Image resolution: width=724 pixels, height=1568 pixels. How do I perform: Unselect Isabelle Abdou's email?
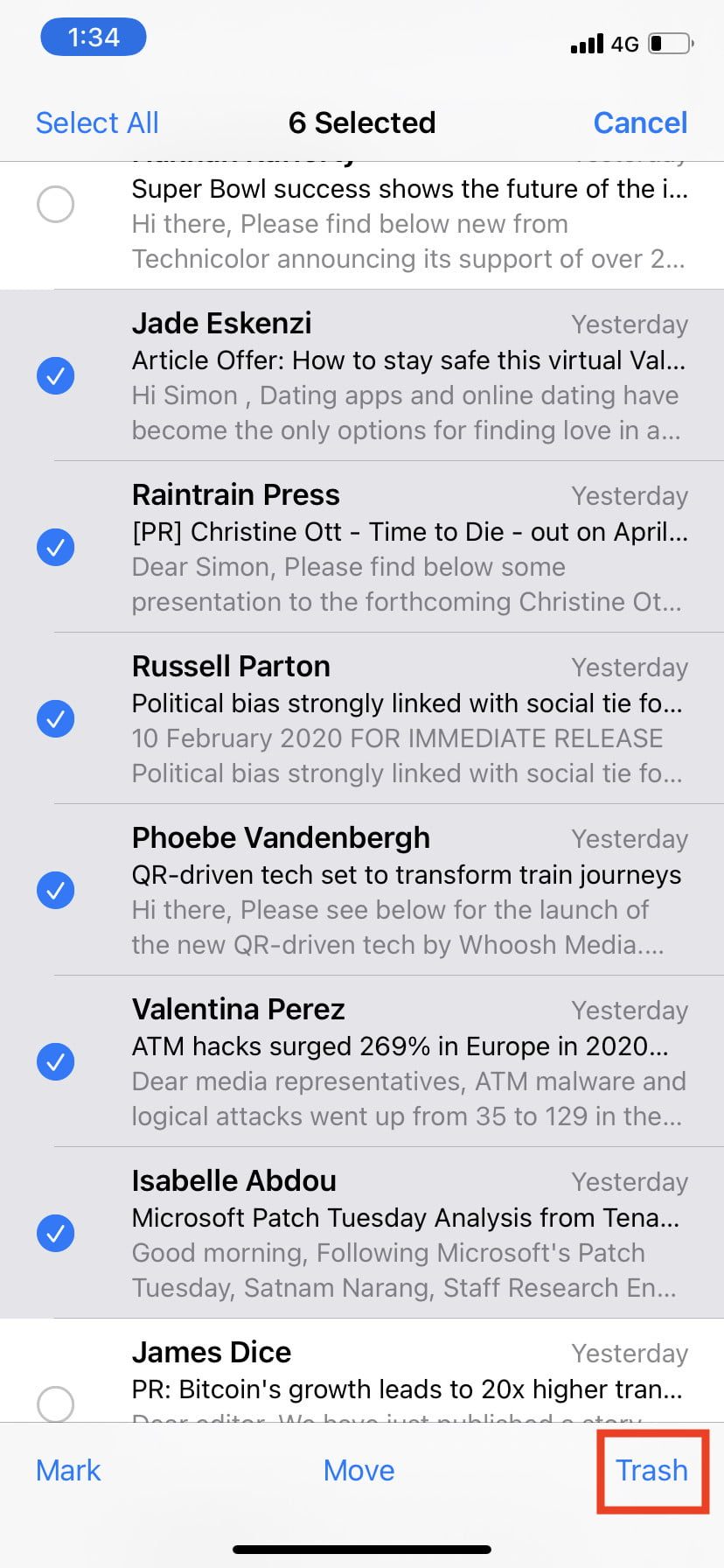[x=56, y=1234]
